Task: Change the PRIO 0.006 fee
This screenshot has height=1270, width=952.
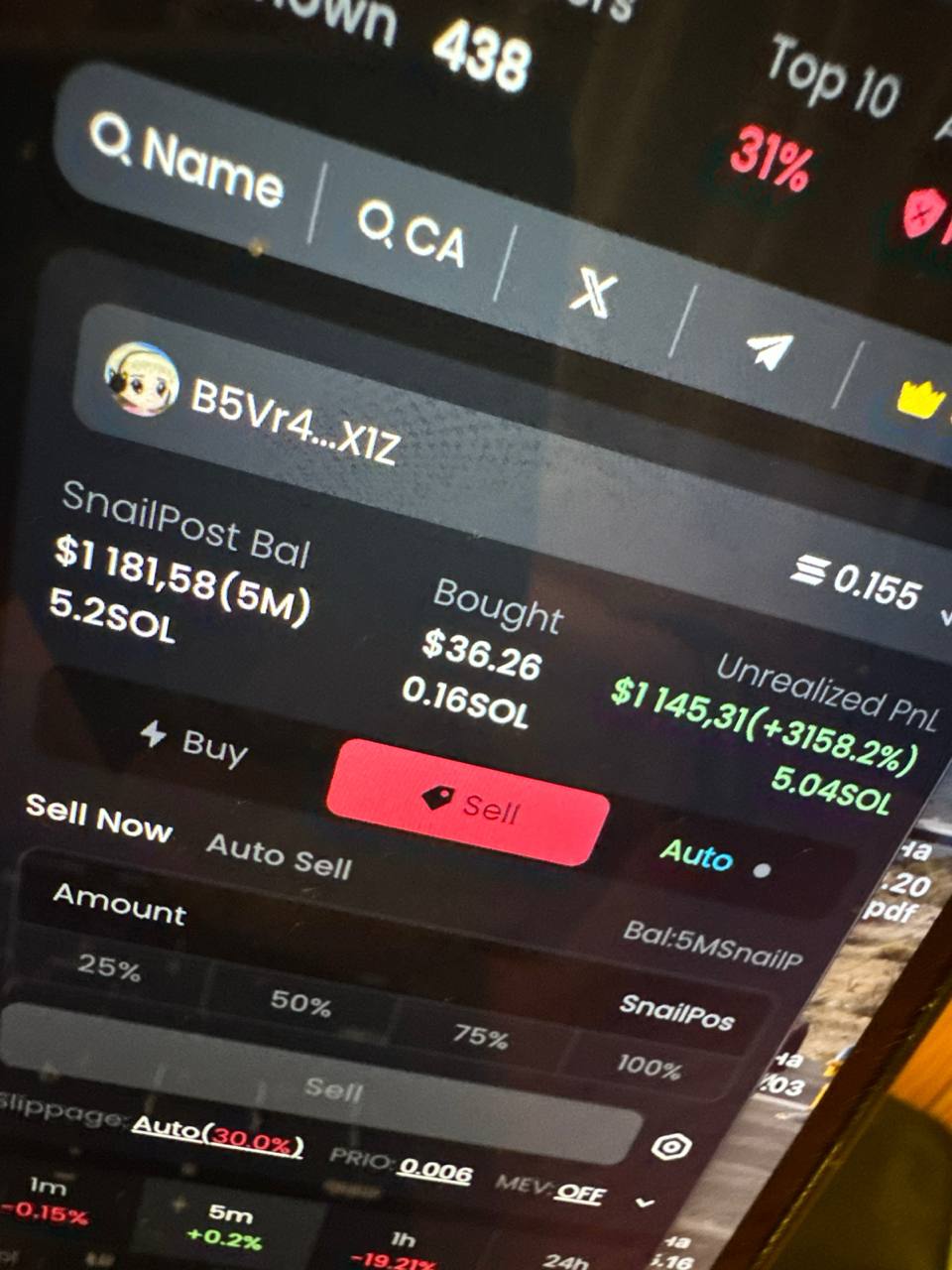Action: tap(434, 1170)
